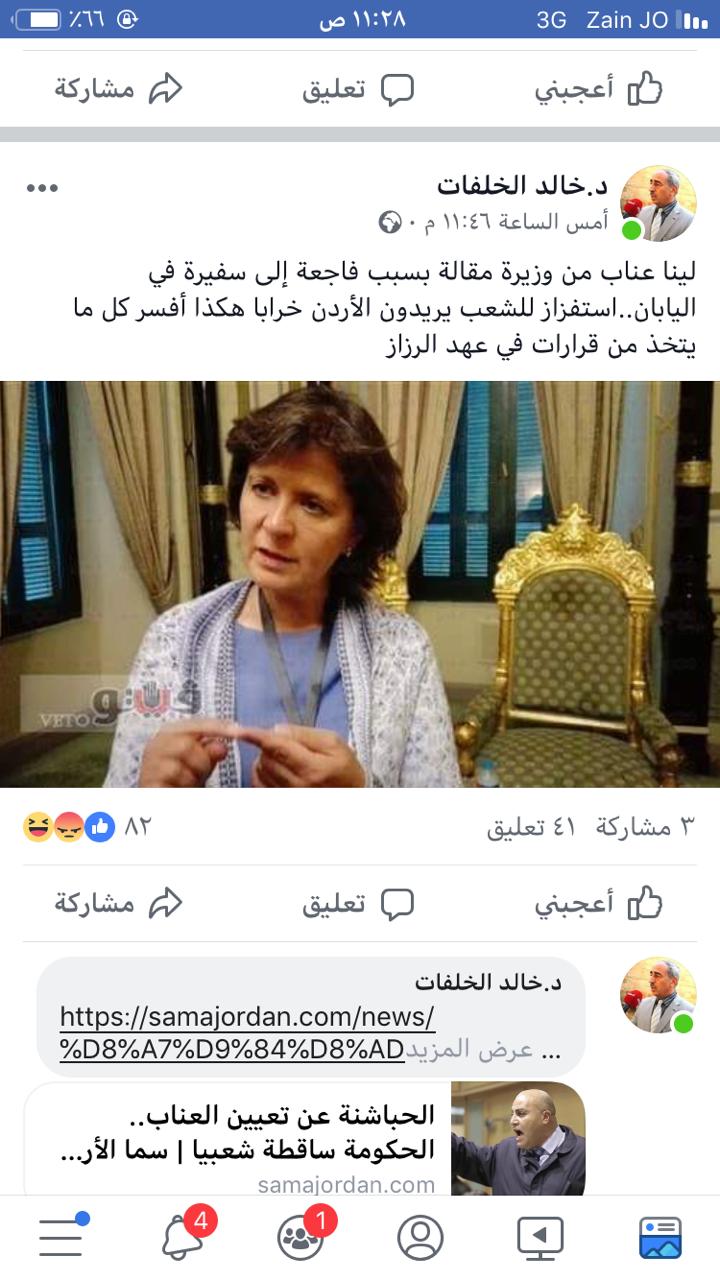The image size is (720, 1280).
Task: View the 3 shares of the post
Action: (645, 827)
